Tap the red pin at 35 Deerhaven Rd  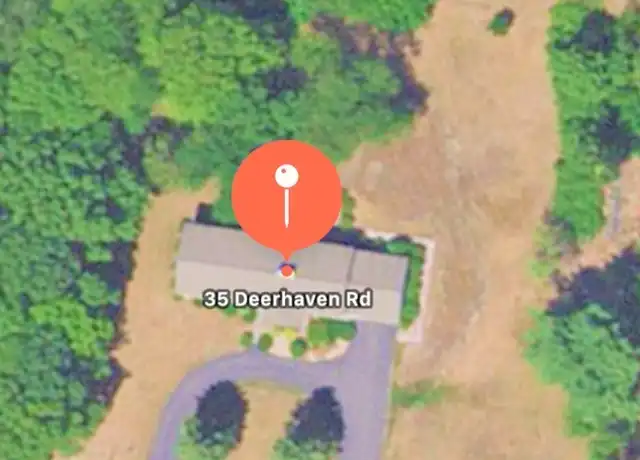tap(286, 197)
